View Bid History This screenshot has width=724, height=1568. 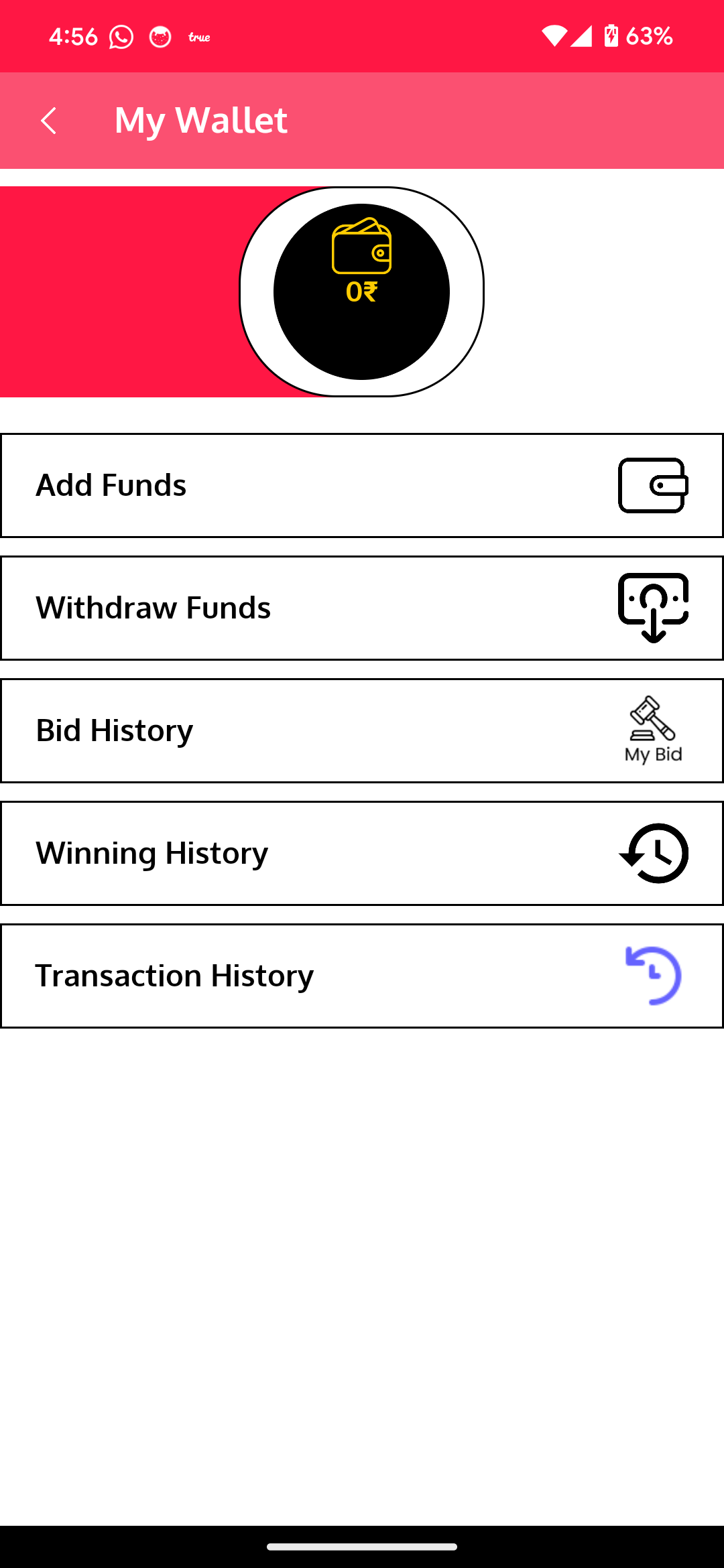(362, 730)
